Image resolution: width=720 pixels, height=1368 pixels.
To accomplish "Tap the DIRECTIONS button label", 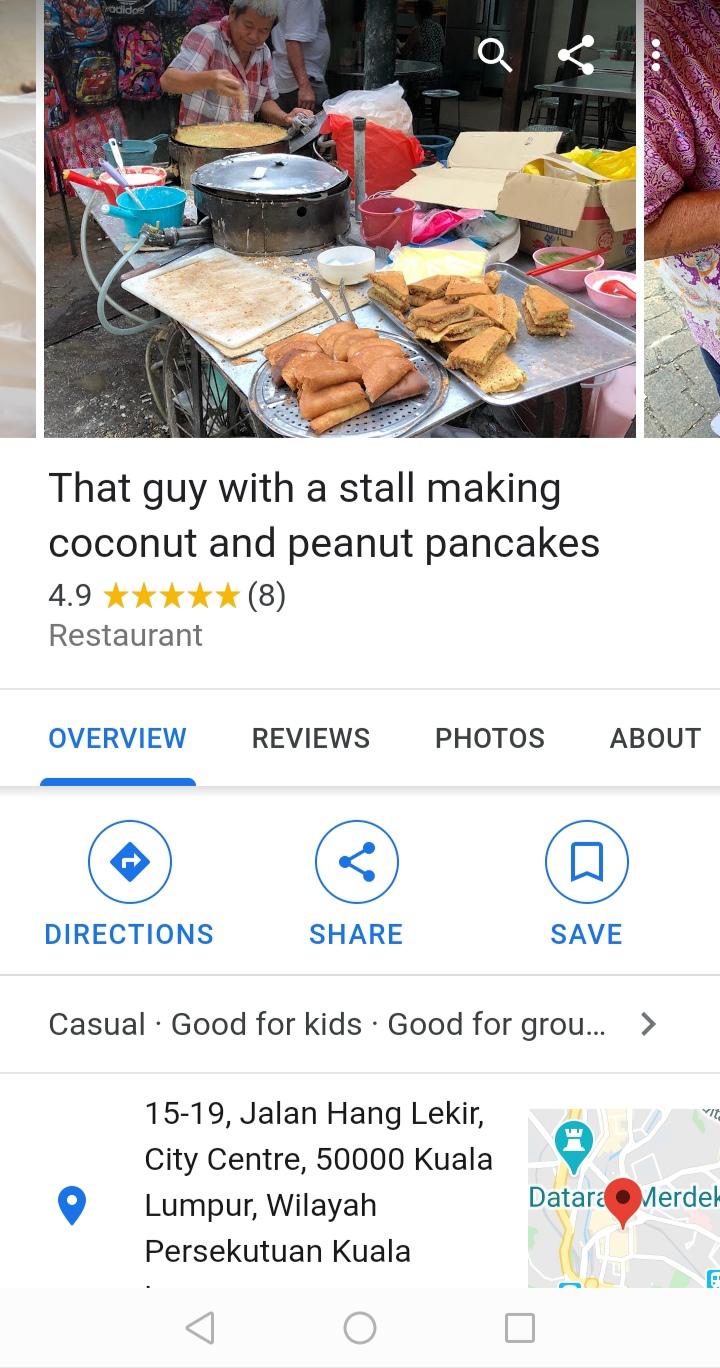I will coord(129,934).
